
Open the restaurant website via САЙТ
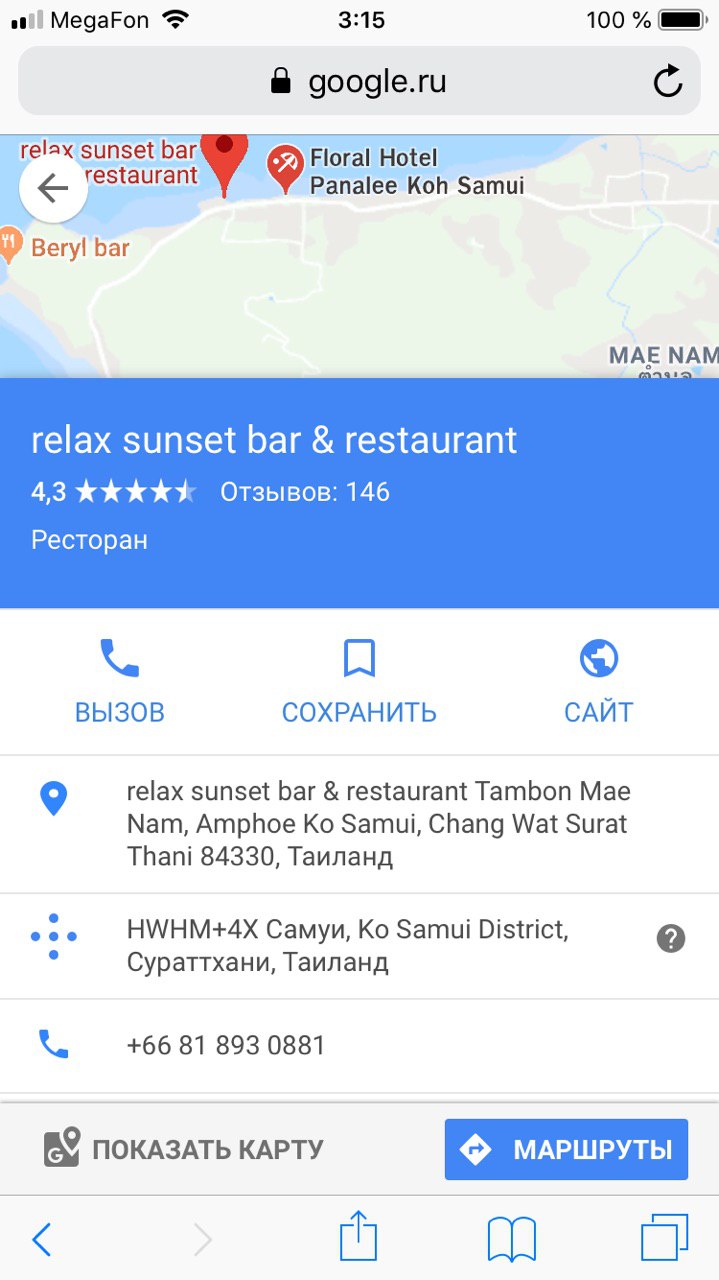click(x=598, y=681)
